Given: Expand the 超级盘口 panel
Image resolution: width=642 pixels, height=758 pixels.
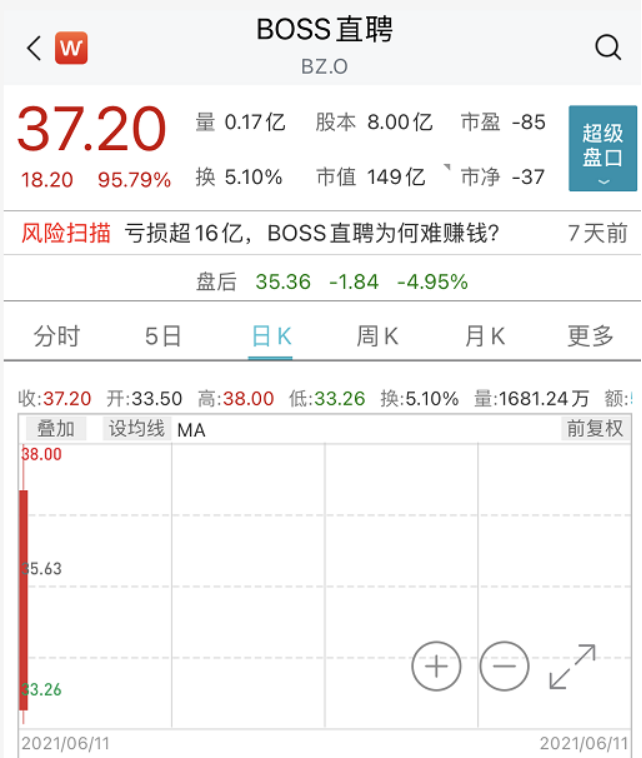Looking at the screenshot, I should click(x=602, y=148).
